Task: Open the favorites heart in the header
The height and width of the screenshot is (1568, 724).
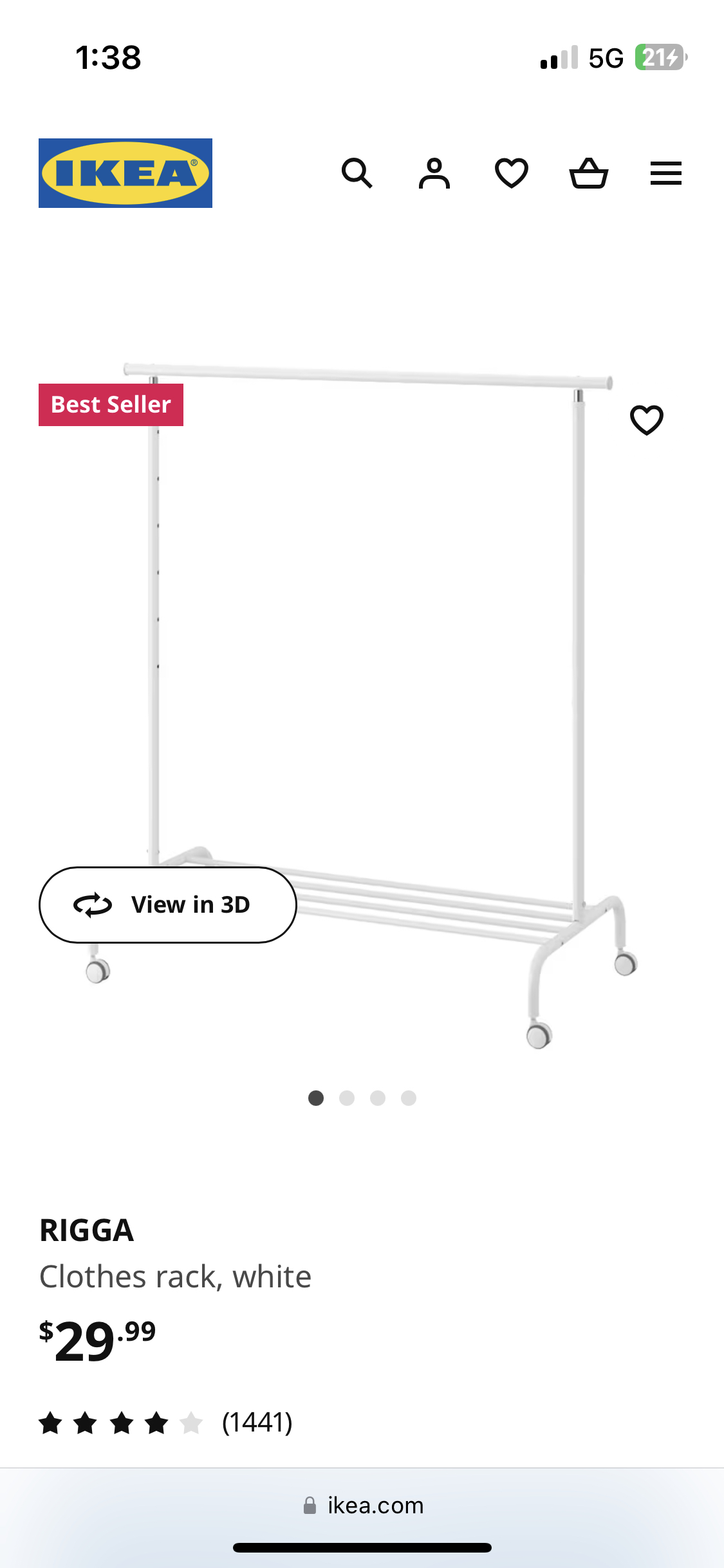Action: point(512,173)
